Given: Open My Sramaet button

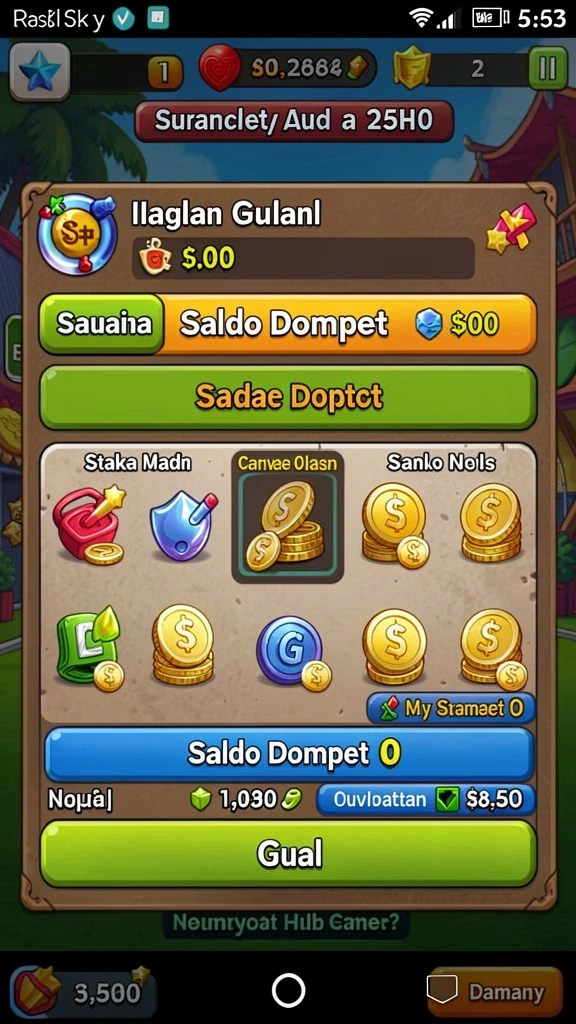Looking at the screenshot, I should pos(451,709).
